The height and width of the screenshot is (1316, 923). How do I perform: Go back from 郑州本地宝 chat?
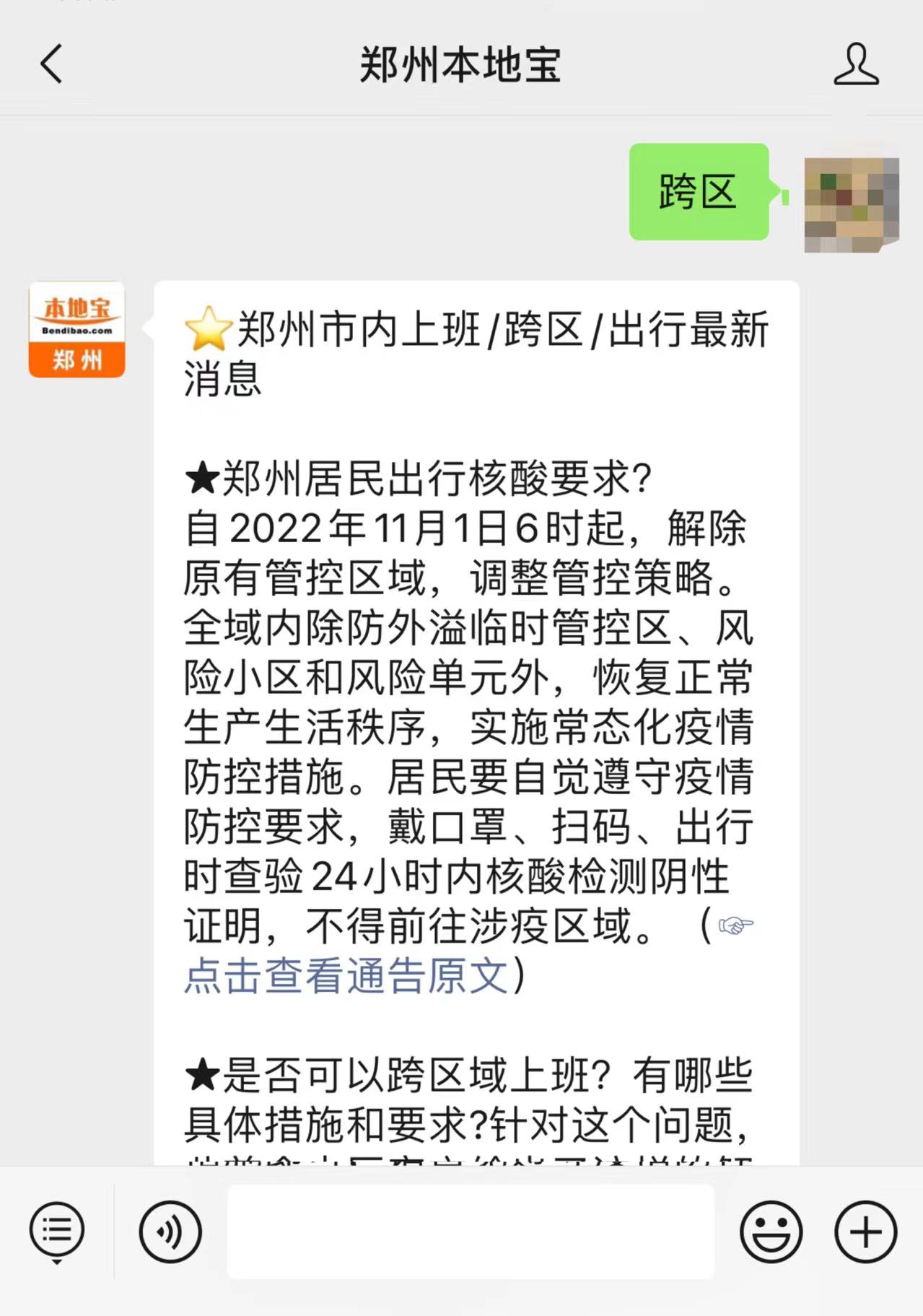52,64
